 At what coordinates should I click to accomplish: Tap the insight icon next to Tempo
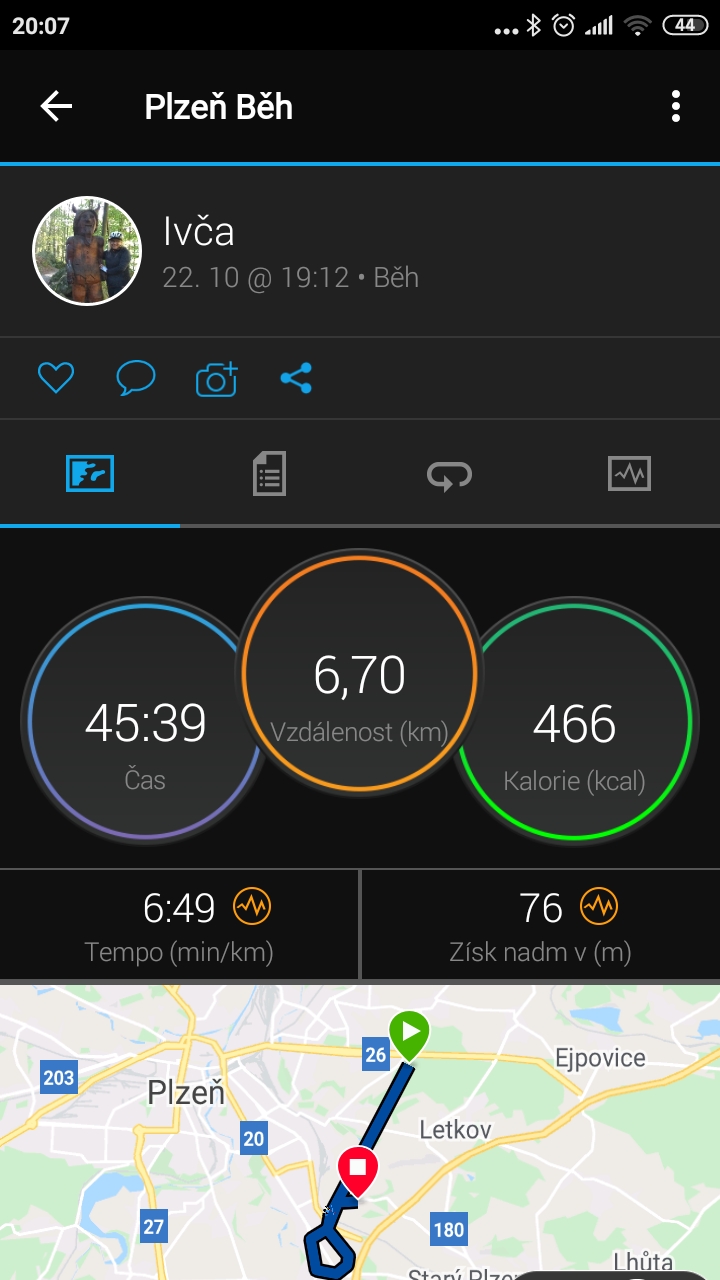(252, 907)
